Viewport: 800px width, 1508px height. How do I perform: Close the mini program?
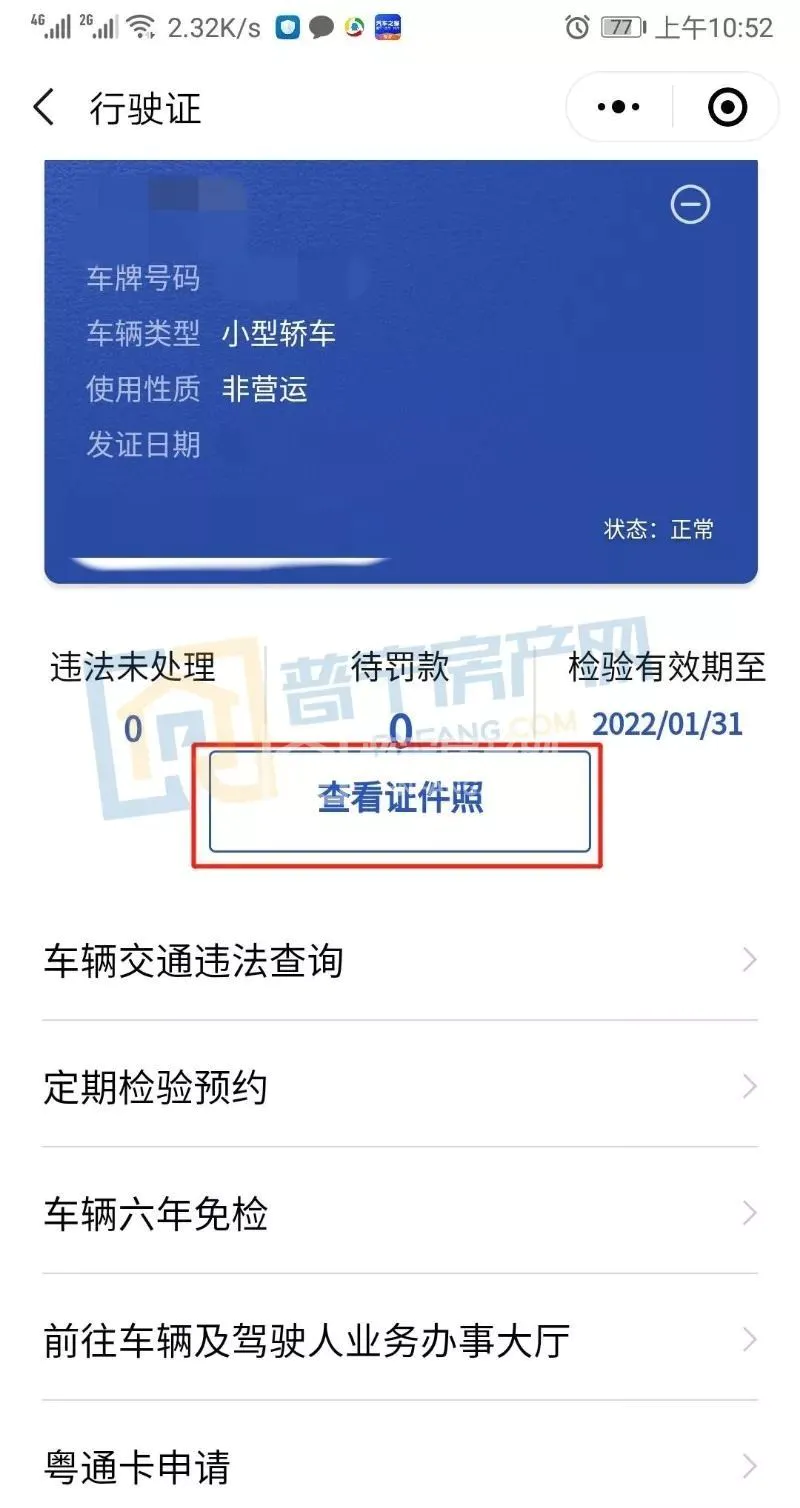[727, 107]
